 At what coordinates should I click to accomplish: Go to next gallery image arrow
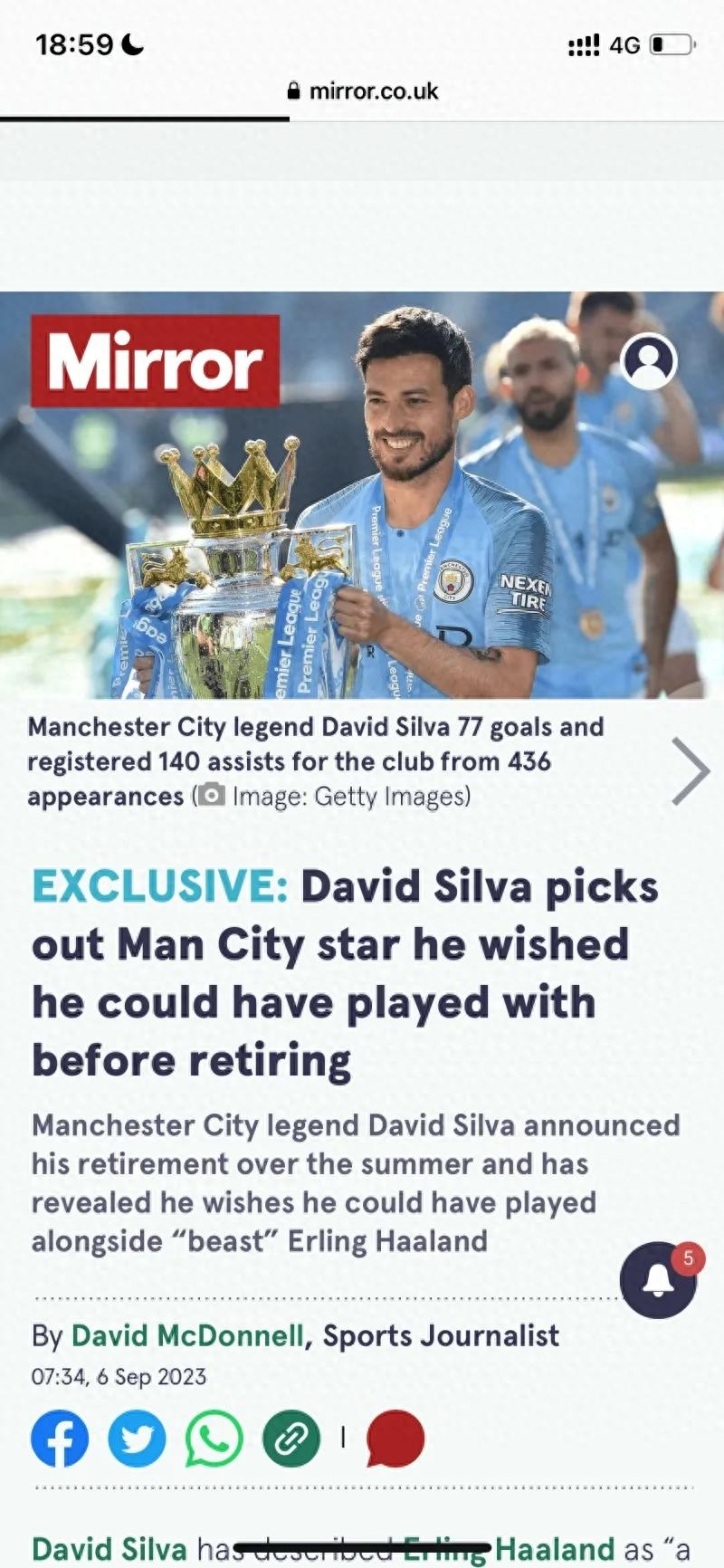(x=690, y=771)
